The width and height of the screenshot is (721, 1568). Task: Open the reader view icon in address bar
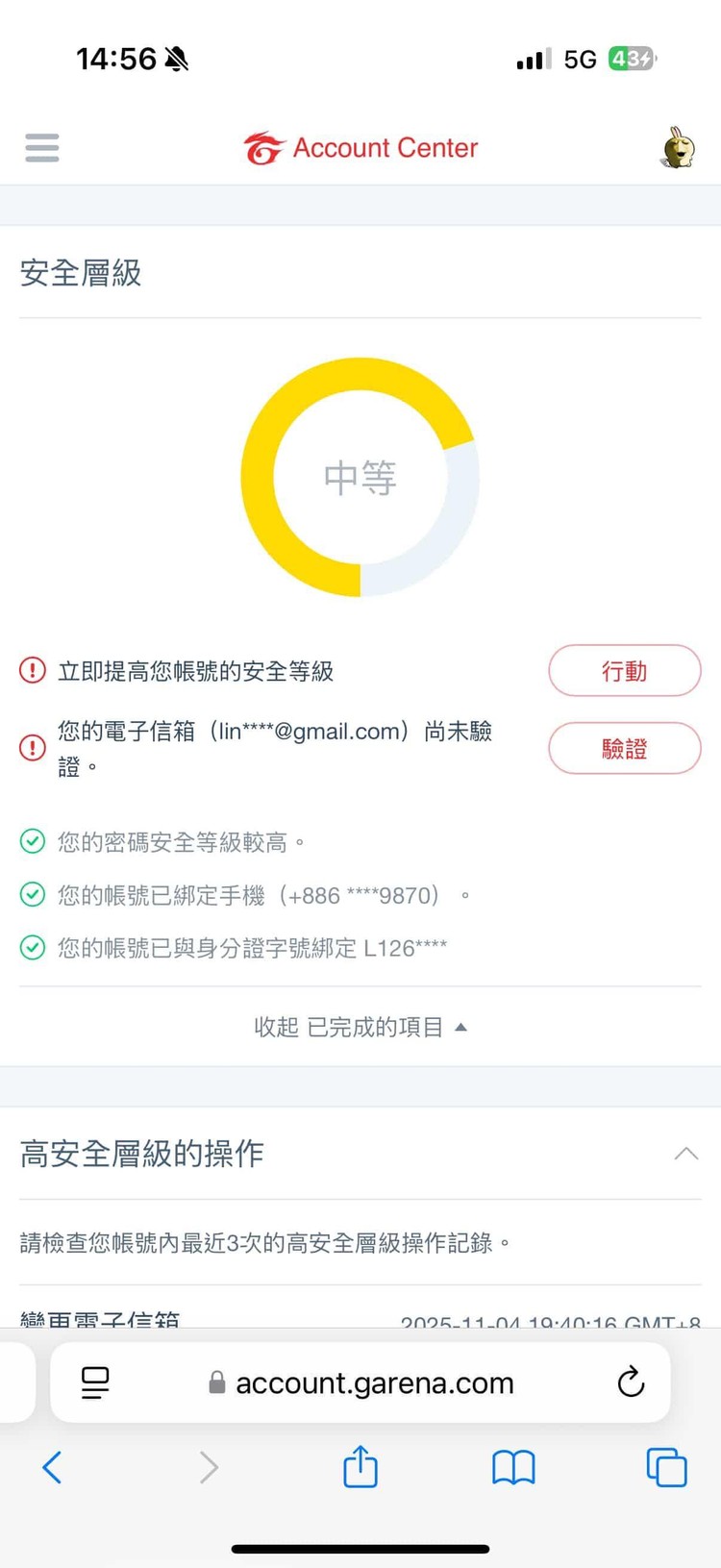click(94, 1382)
